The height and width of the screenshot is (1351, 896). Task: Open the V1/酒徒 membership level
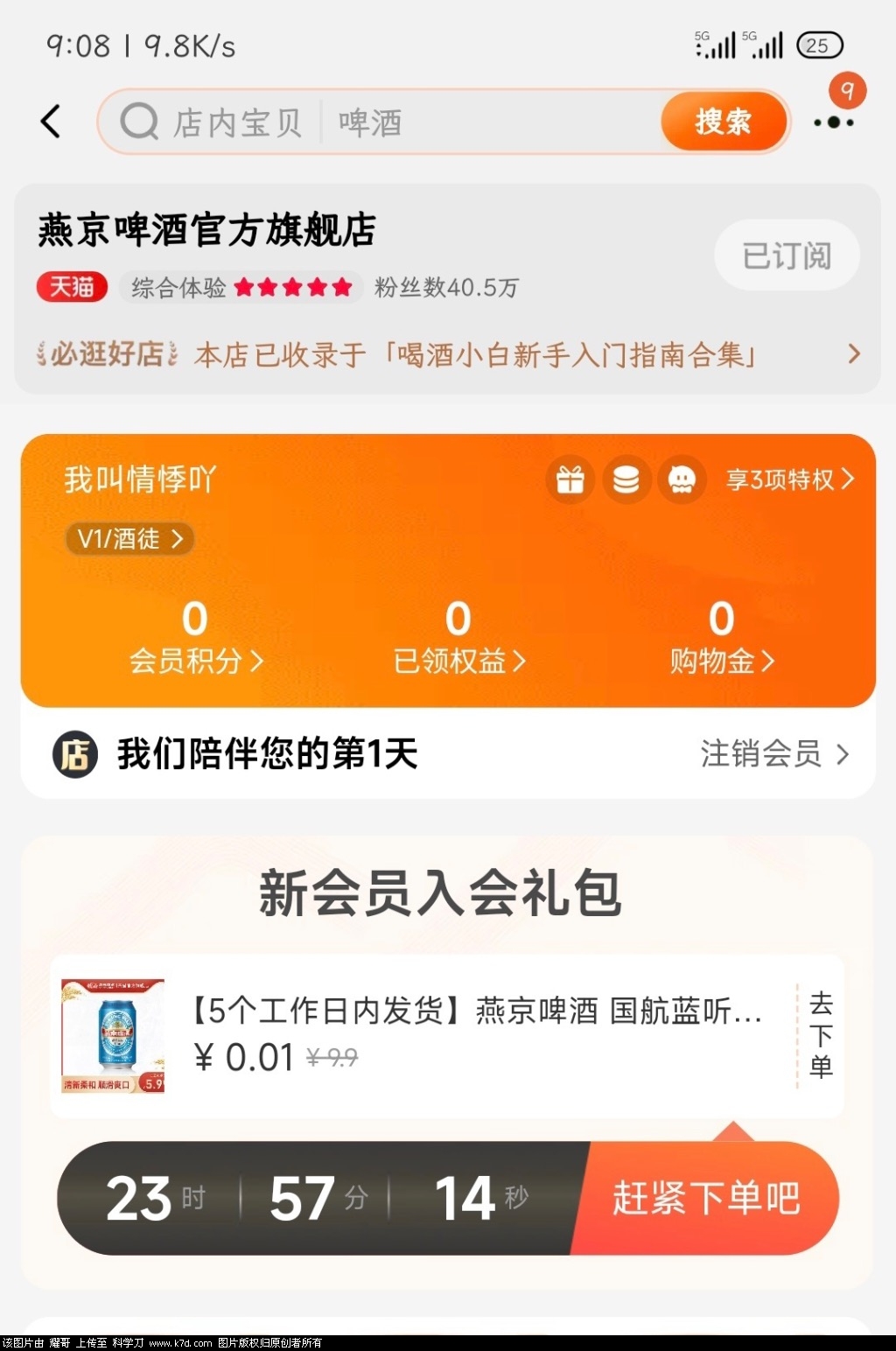click(129, 538)
